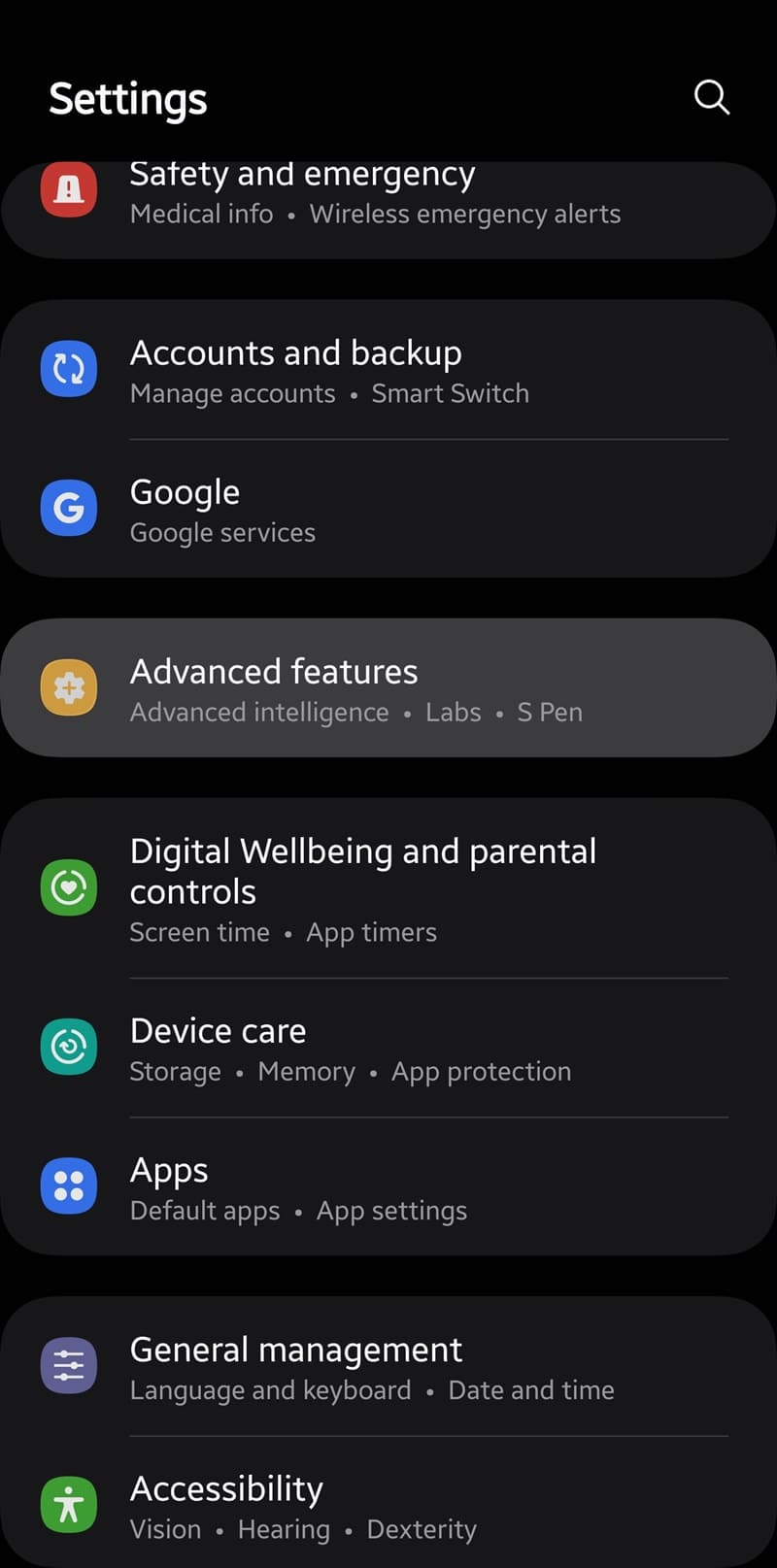Open Advanced features
The width and height of the screenshot is (777, 1568).
pyautogui.click(x=388, y=687)
